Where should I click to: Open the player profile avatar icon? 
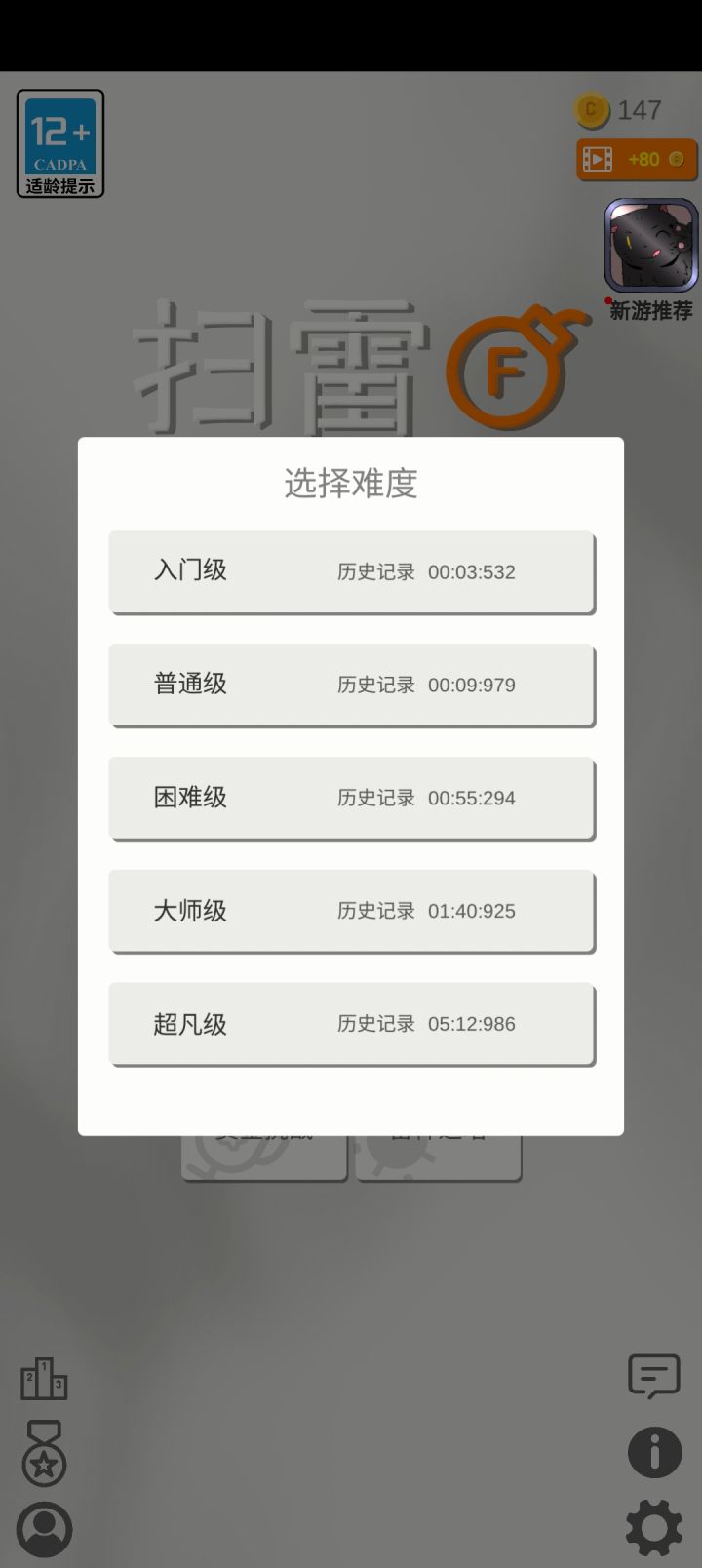click(43, 1531)
